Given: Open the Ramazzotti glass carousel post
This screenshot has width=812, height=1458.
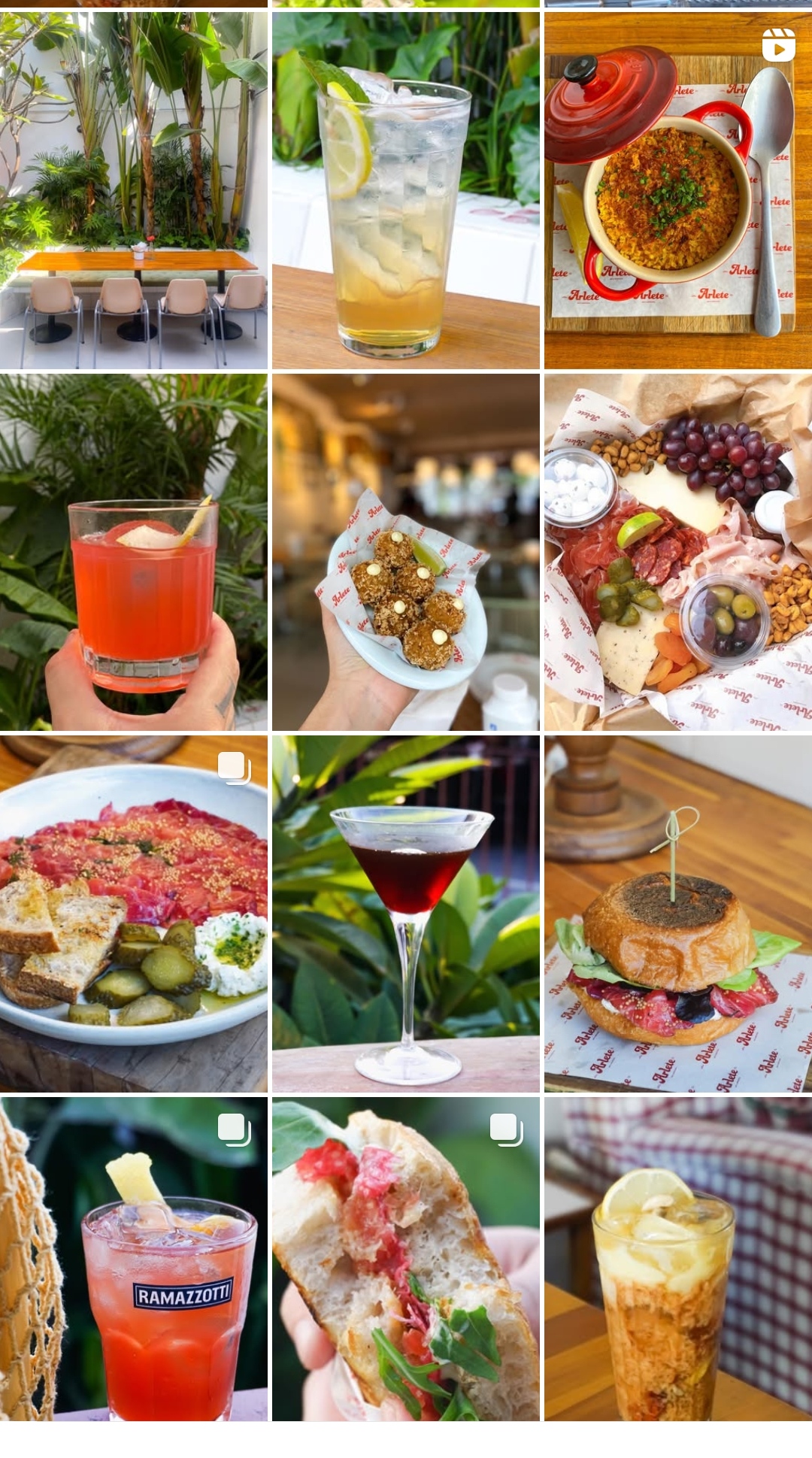Looking at the screenshot, I should coord(134,1259).
